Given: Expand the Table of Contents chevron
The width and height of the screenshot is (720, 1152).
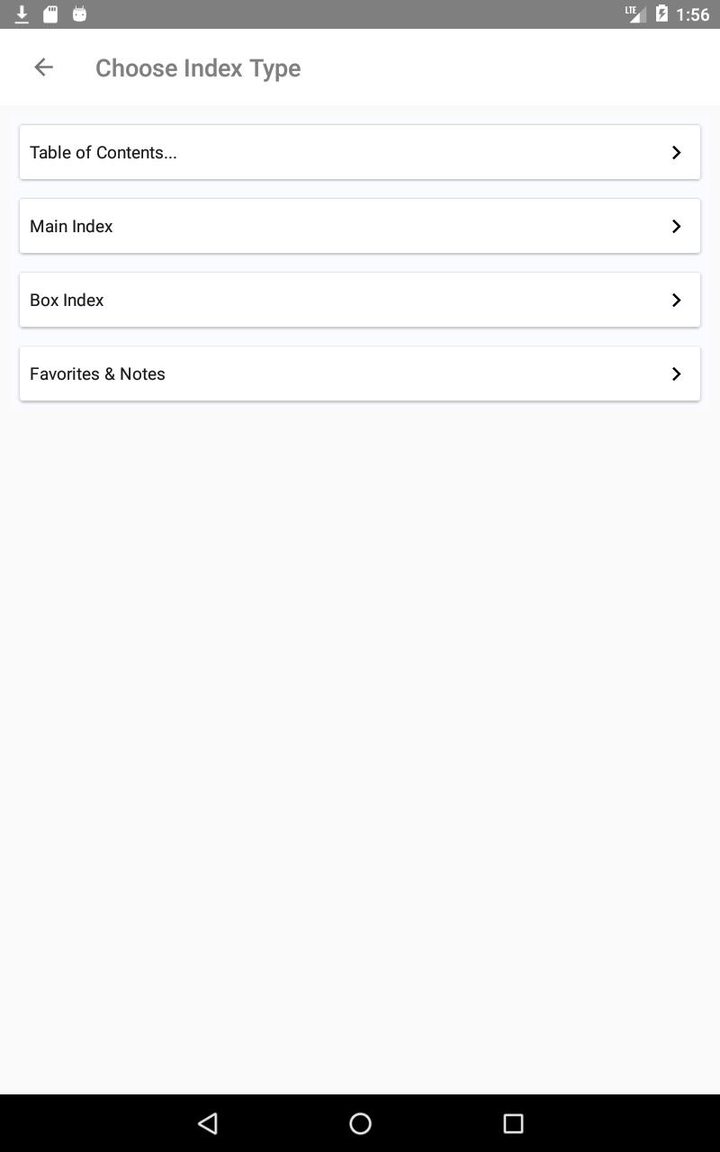Looking at the screenshot, I should (x=676, y=152).
